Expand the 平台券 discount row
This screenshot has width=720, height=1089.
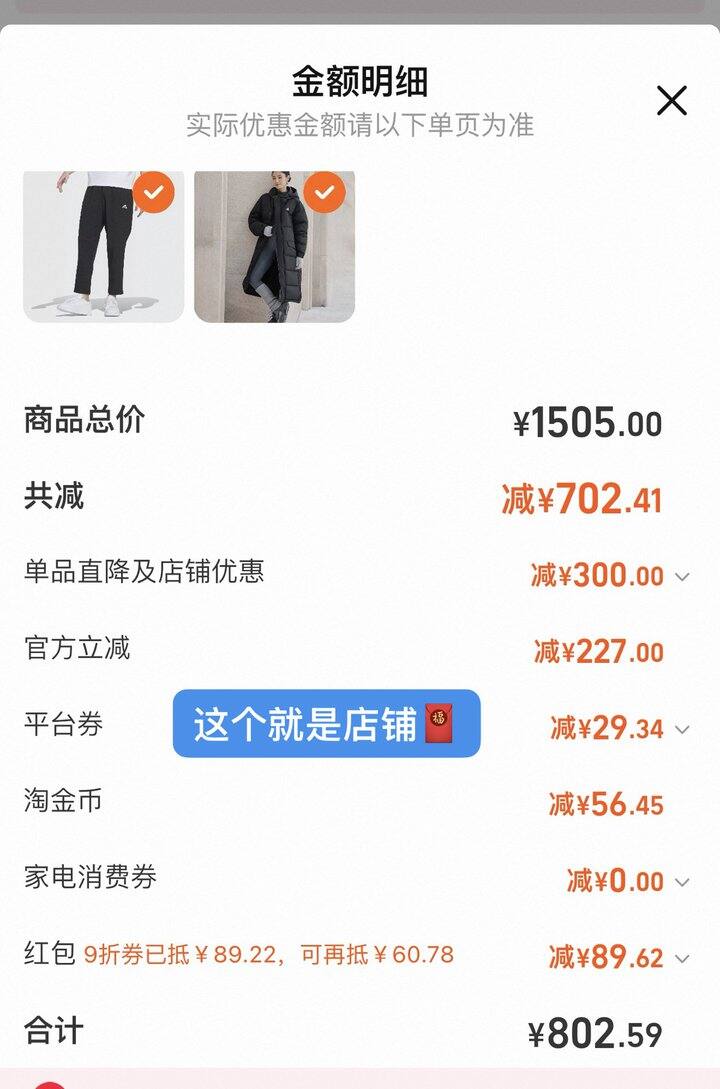(682, 730)
